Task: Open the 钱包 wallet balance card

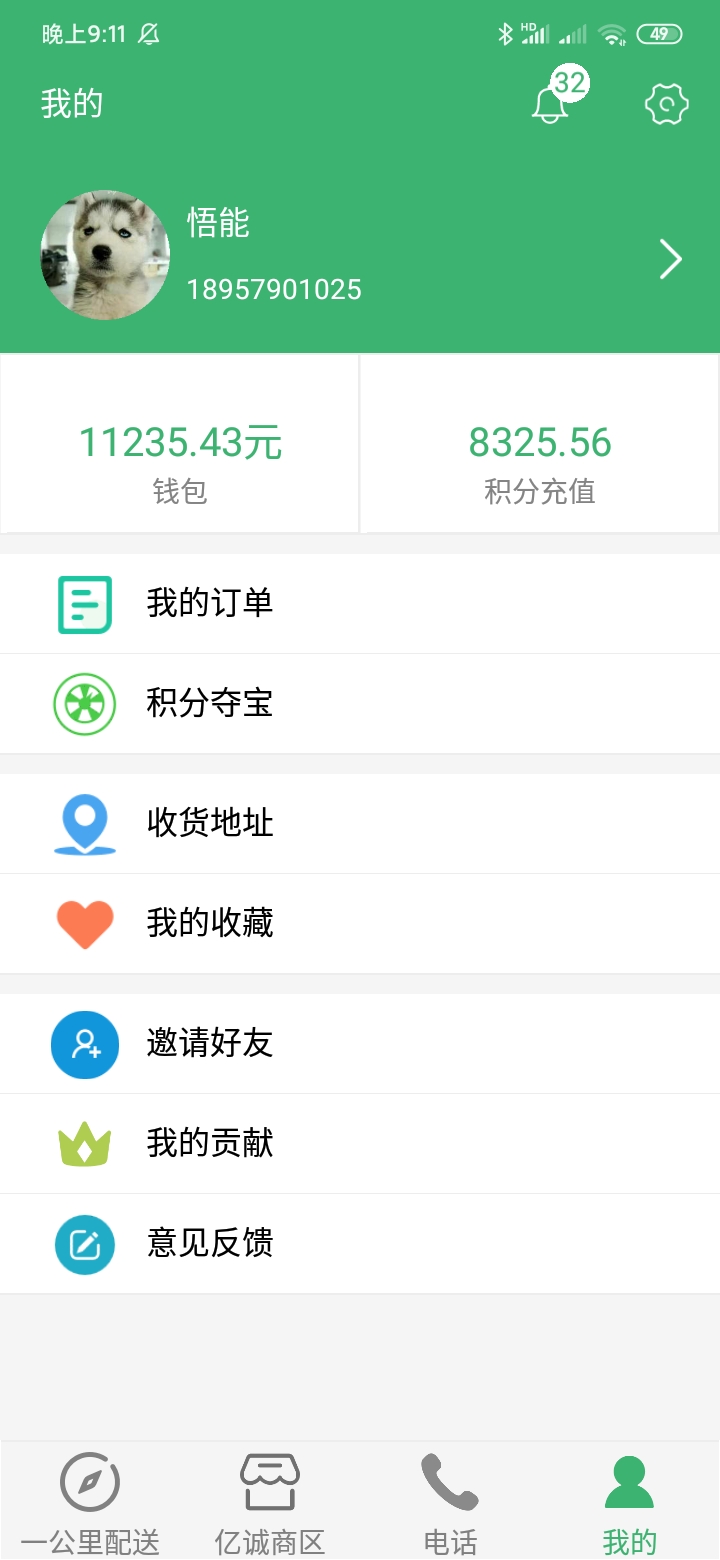Action: 180,443
